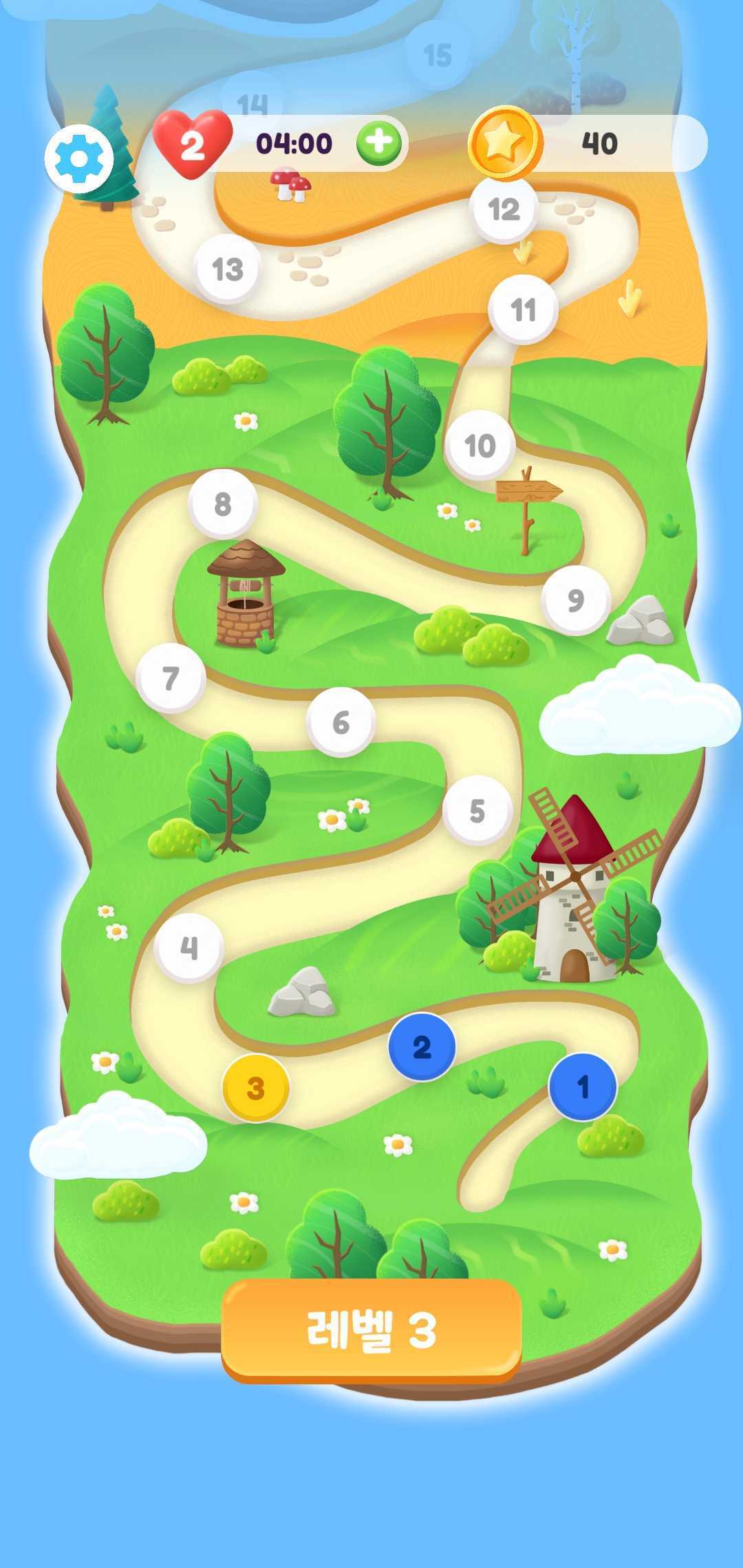The width and height of the screenshot is (743, 1568).
Task: Choose the level 6 node
Action: 341,722
